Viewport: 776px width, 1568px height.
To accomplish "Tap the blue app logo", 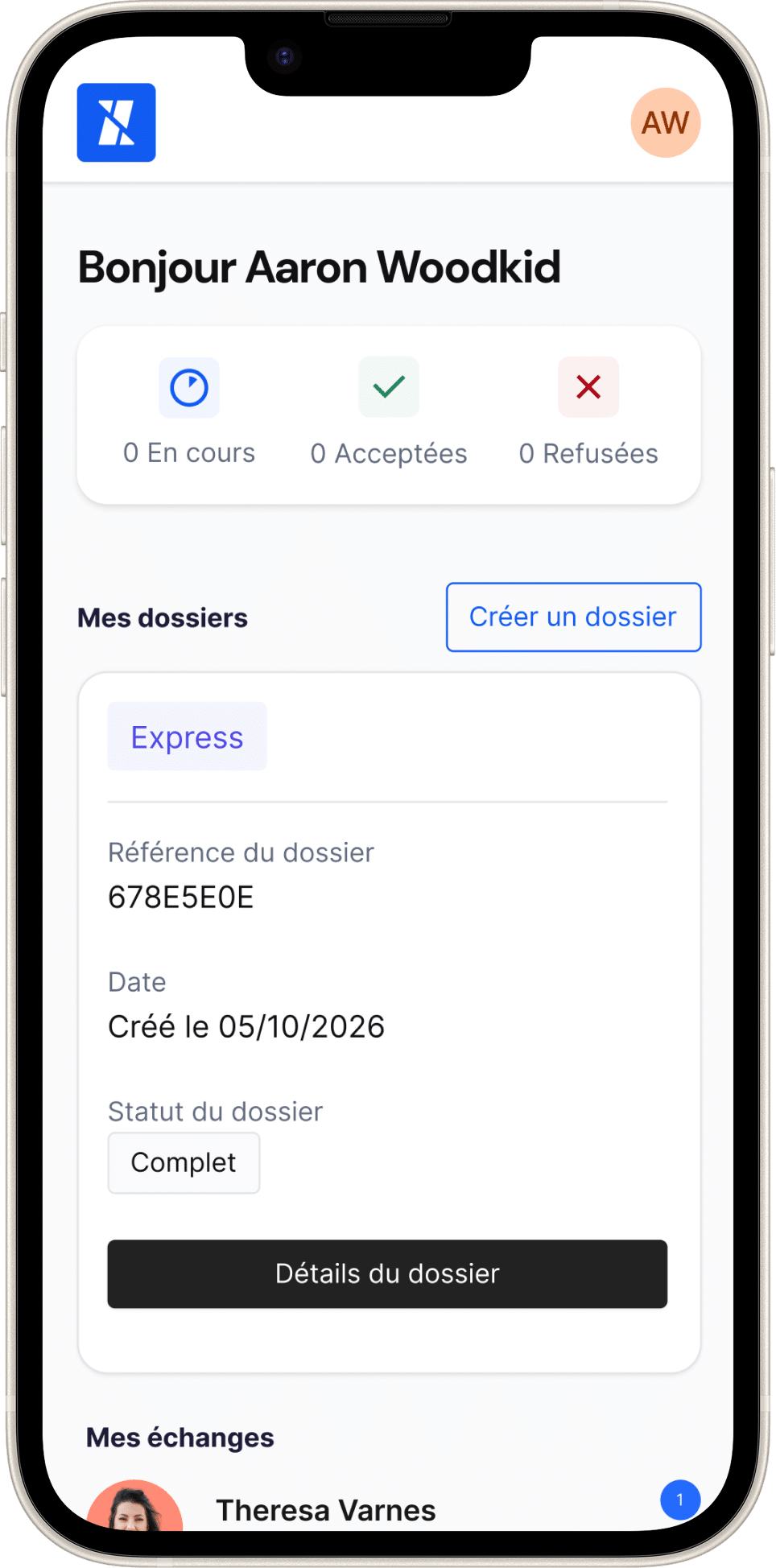I will tap(117, 123).
